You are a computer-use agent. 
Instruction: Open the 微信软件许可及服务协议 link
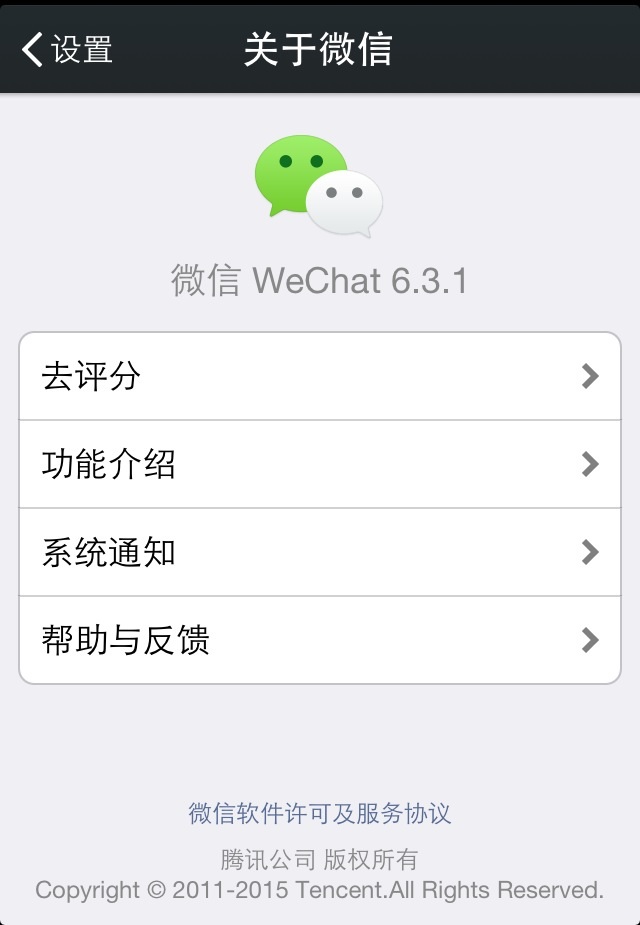[x=320, y=813]
